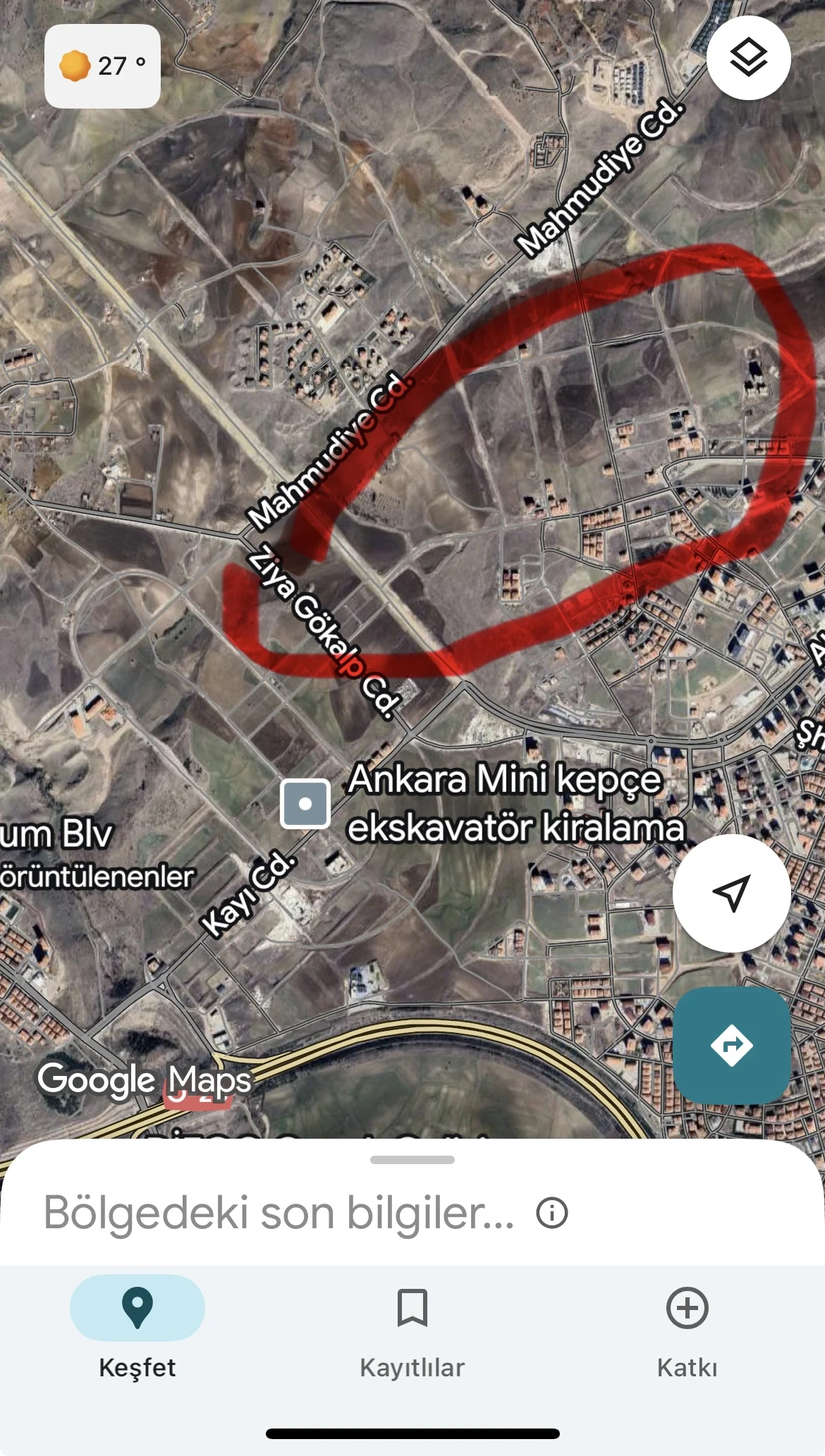Open the 27° weather widget
The width and height of the screenshot is (825, 1456).
[103, 66]
